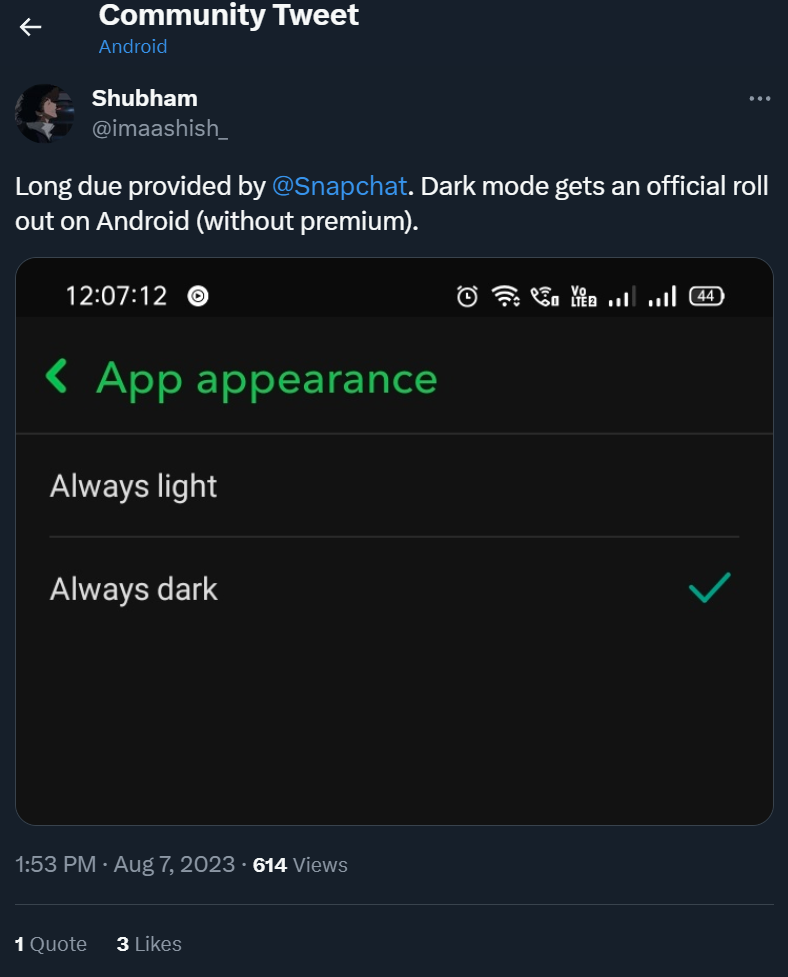Open the Android community link
Image resolution: width=788 pixels, height=977 pixels.
(133, 47)
